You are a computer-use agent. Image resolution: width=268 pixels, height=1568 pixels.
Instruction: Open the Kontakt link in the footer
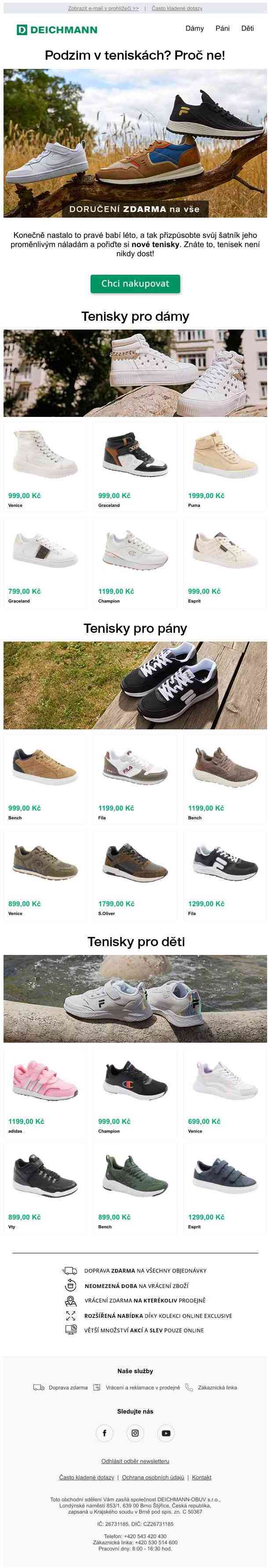[x=202, y=1477]
